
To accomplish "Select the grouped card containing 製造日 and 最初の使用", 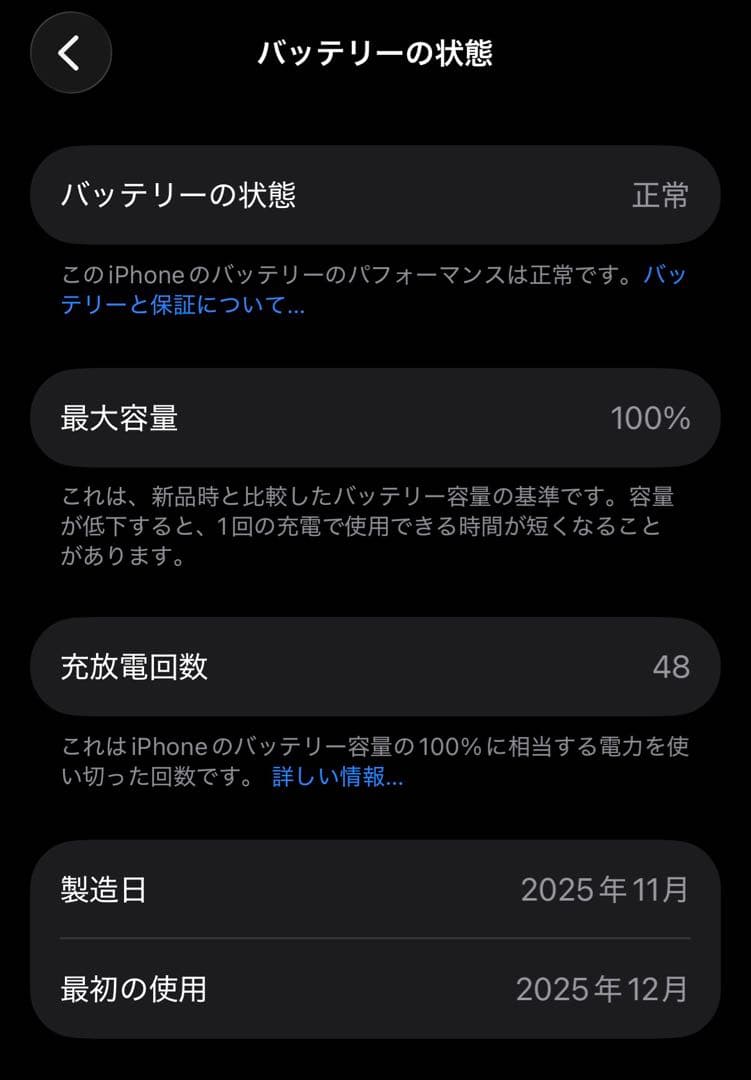I will point(375,940).
